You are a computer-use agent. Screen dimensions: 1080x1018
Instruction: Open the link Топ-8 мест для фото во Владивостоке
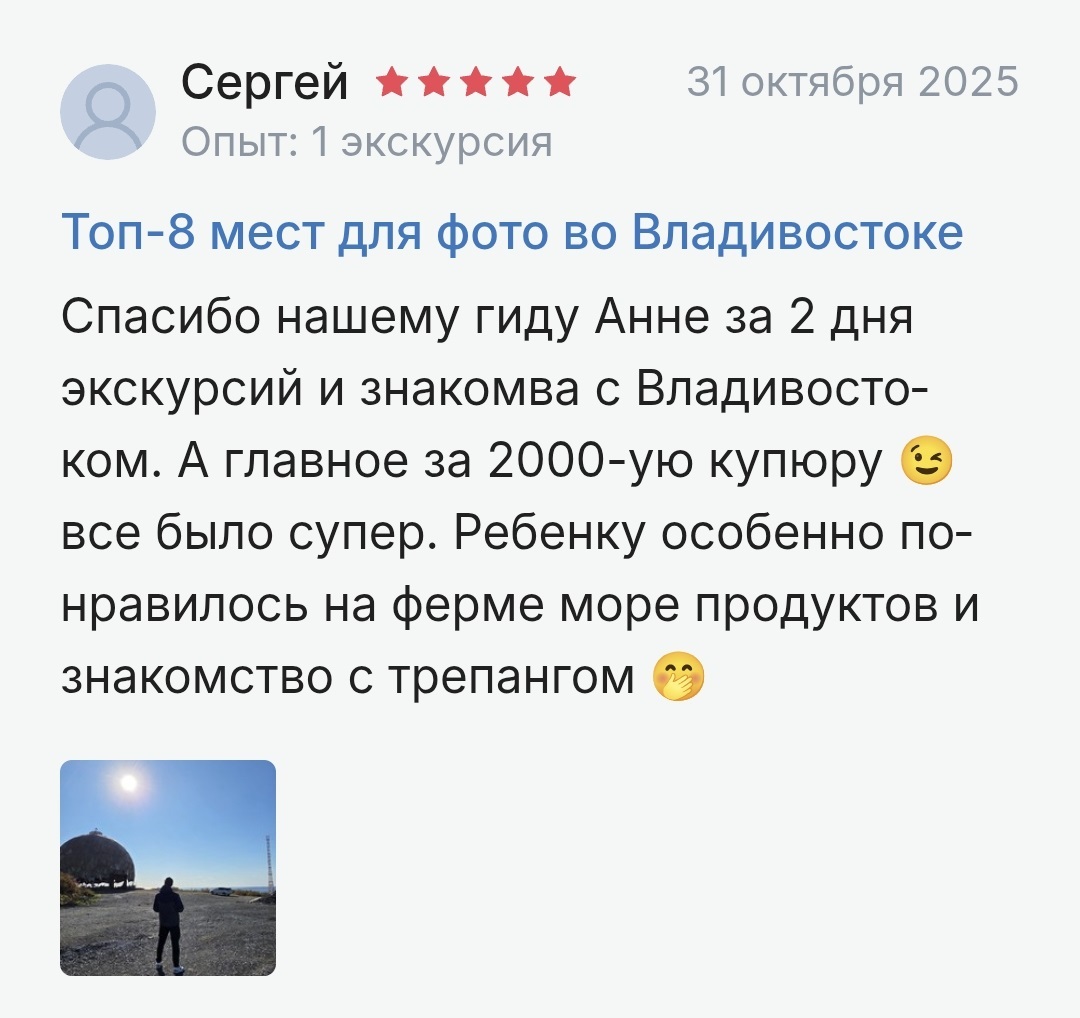[x=511, y=233]
